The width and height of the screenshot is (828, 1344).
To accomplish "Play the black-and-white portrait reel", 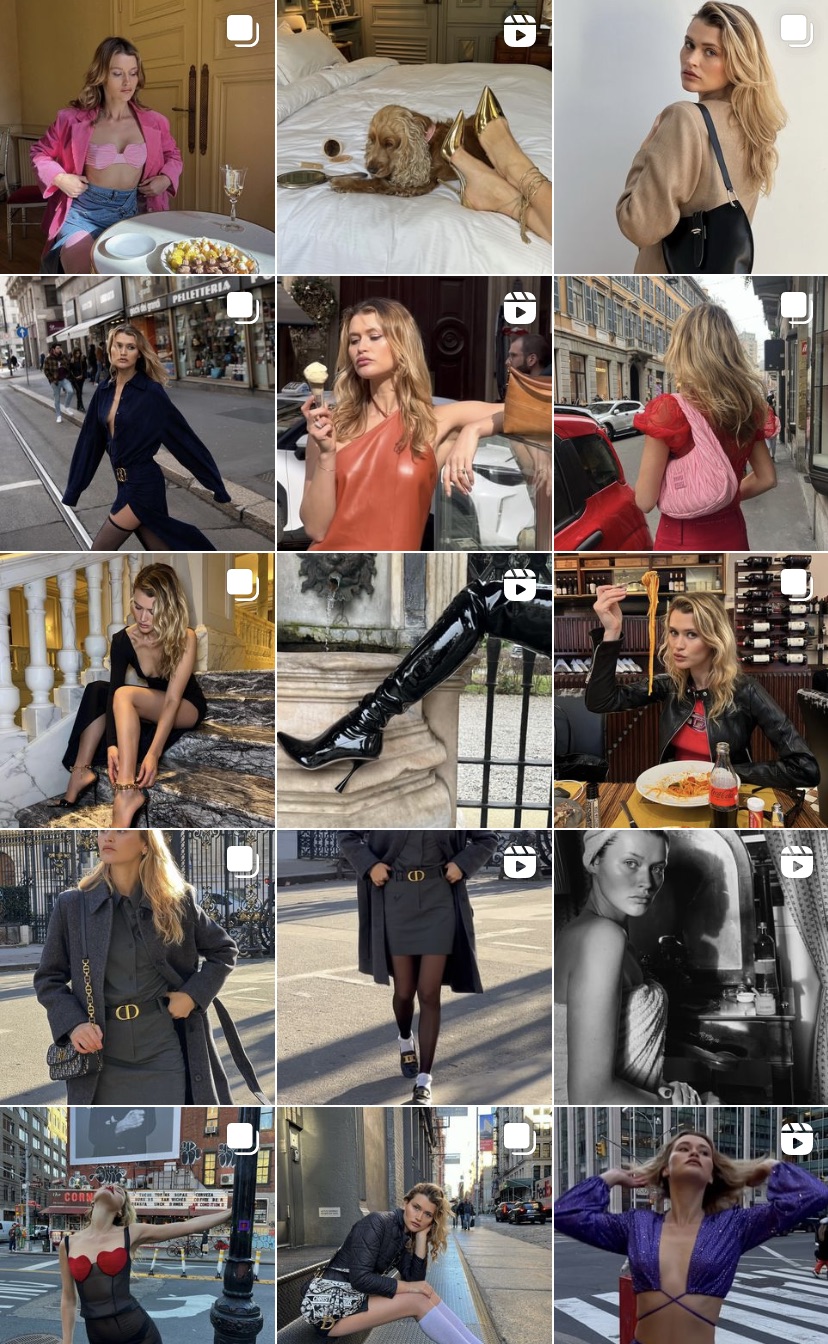I will click(691, 967).
